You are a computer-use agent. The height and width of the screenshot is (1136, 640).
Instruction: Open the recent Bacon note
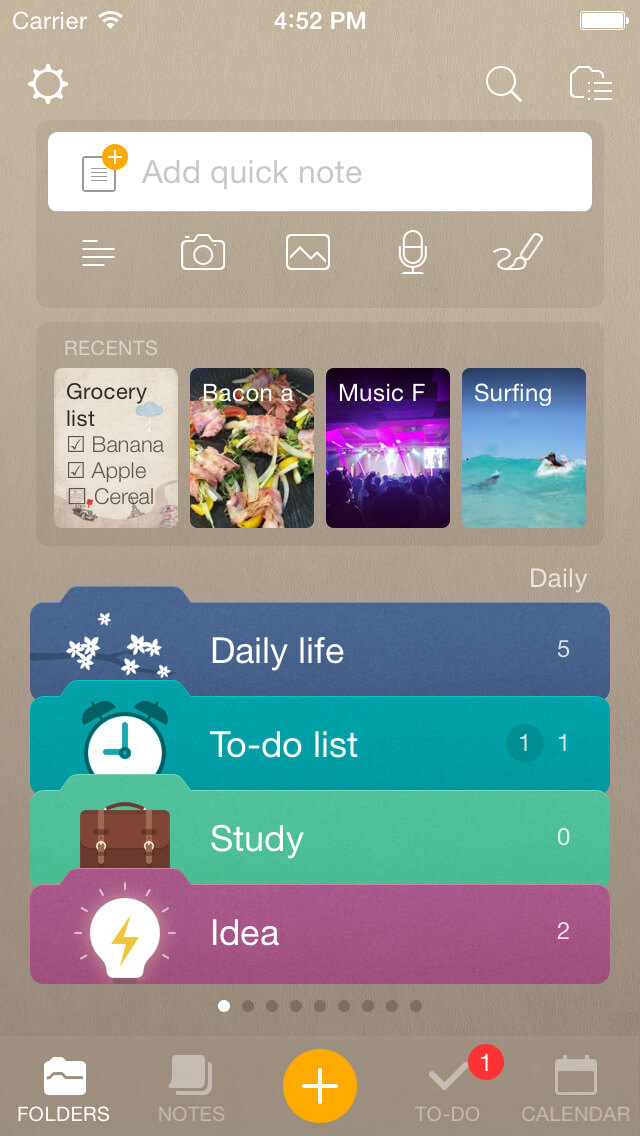click(x=252, y=448)
